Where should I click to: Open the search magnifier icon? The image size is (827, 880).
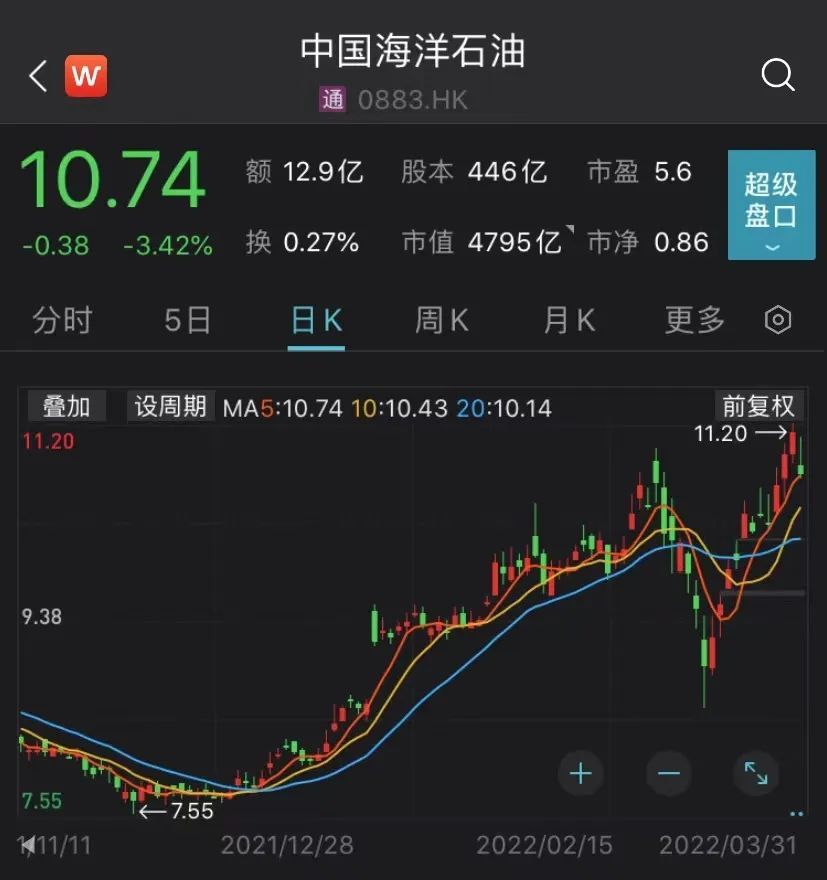coord(777,75)
